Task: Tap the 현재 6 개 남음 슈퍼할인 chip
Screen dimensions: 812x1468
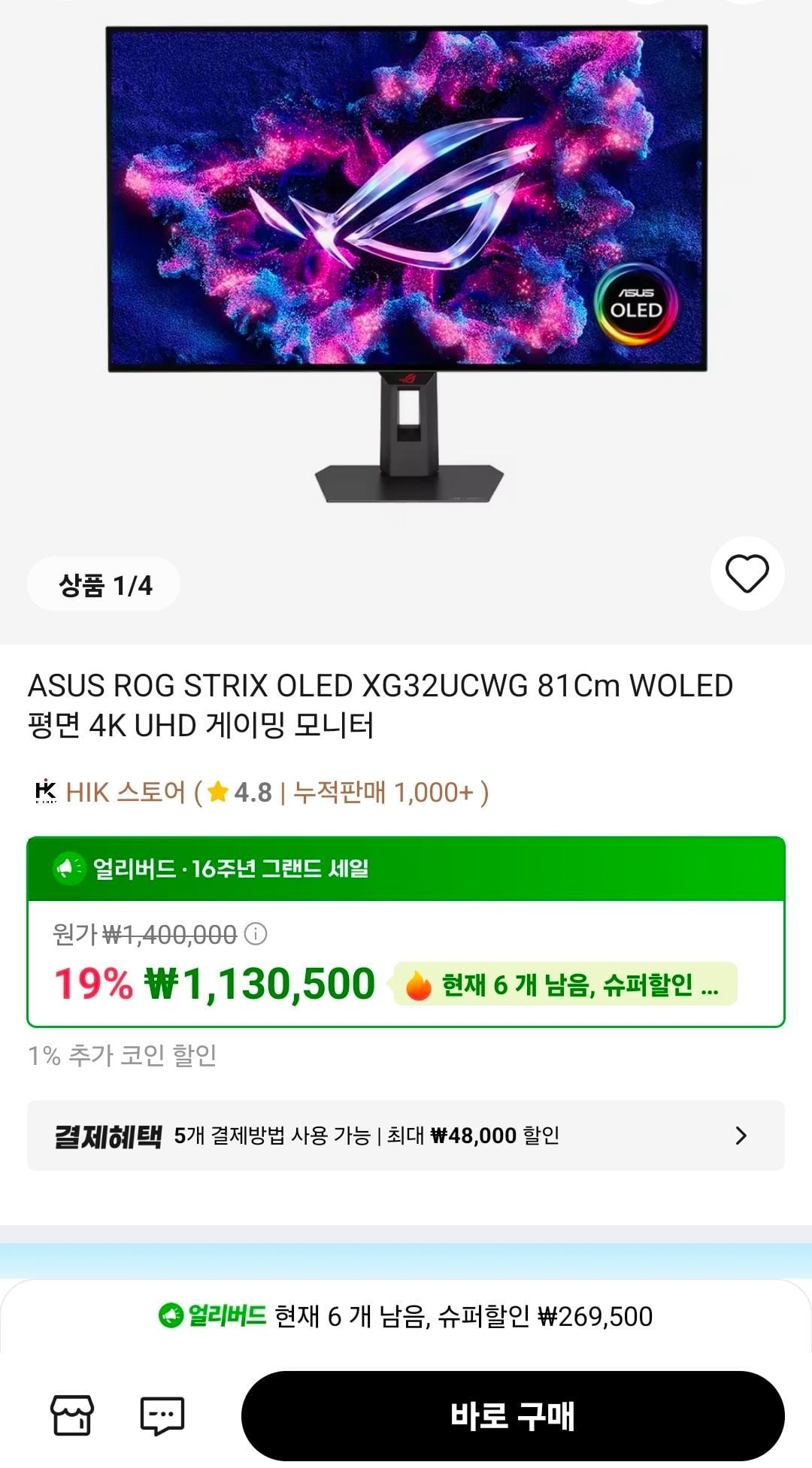Action: pyautogui.click(x=565, y=984)
